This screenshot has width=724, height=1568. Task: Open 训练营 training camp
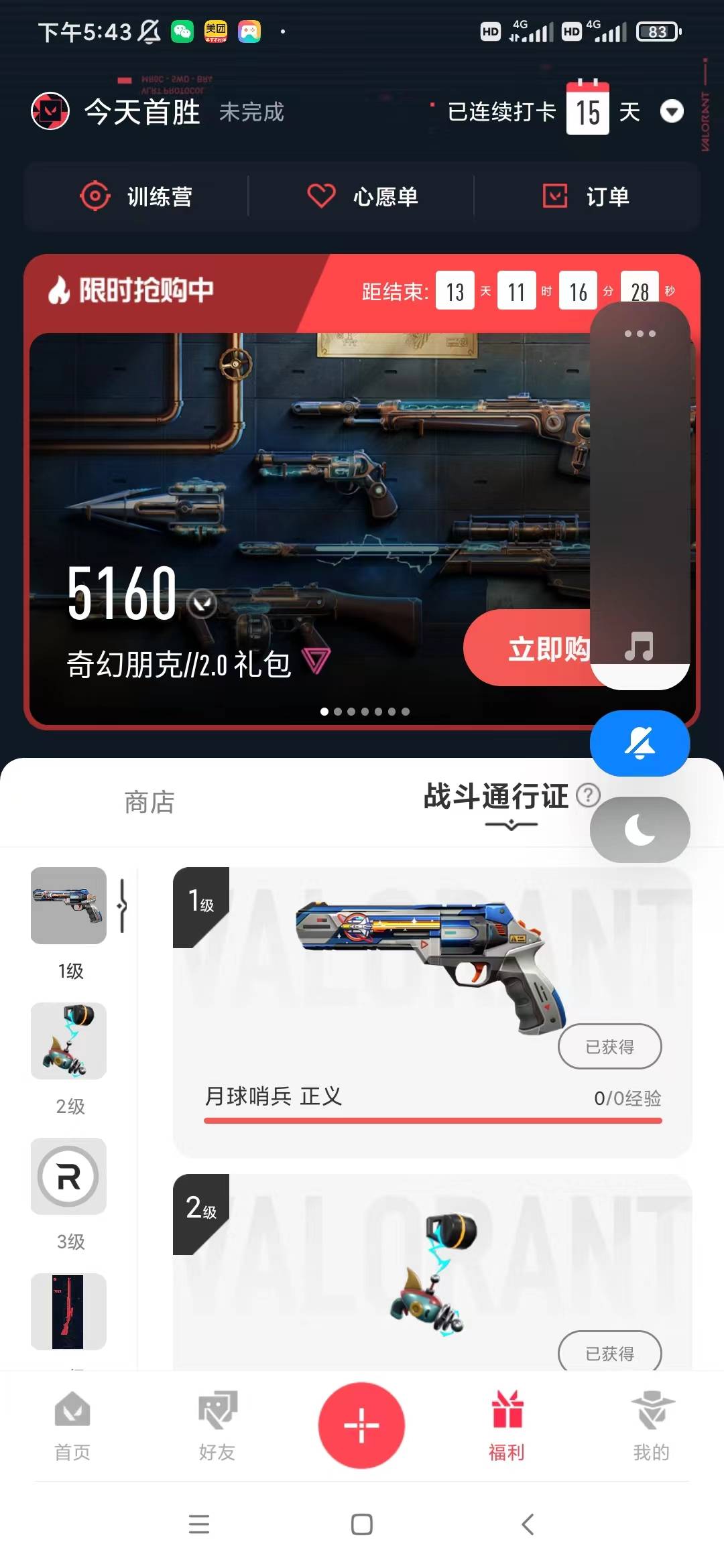pos(136,196)
